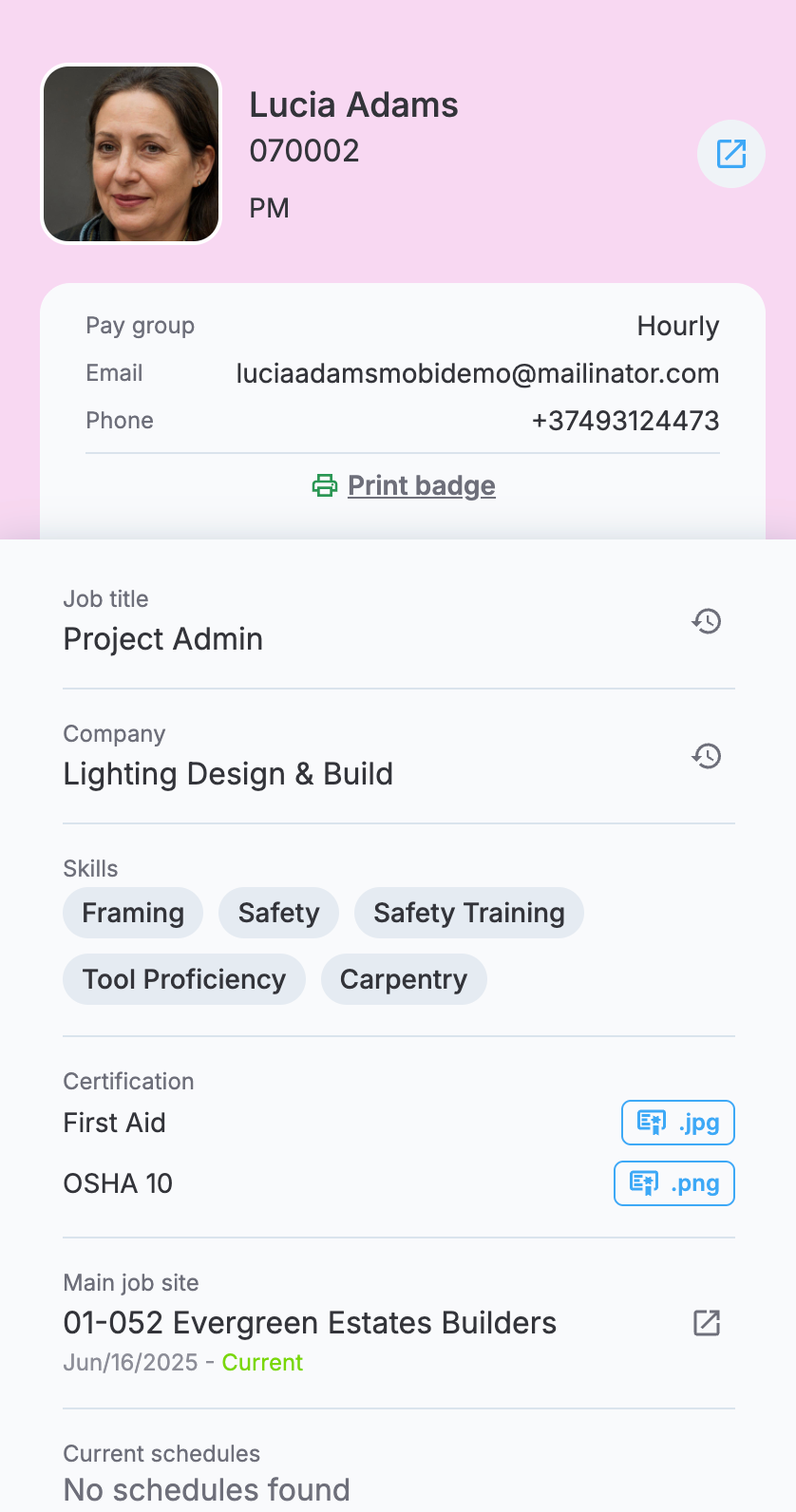View company history
Screen dimensions: 796x1512
(707, 756)
